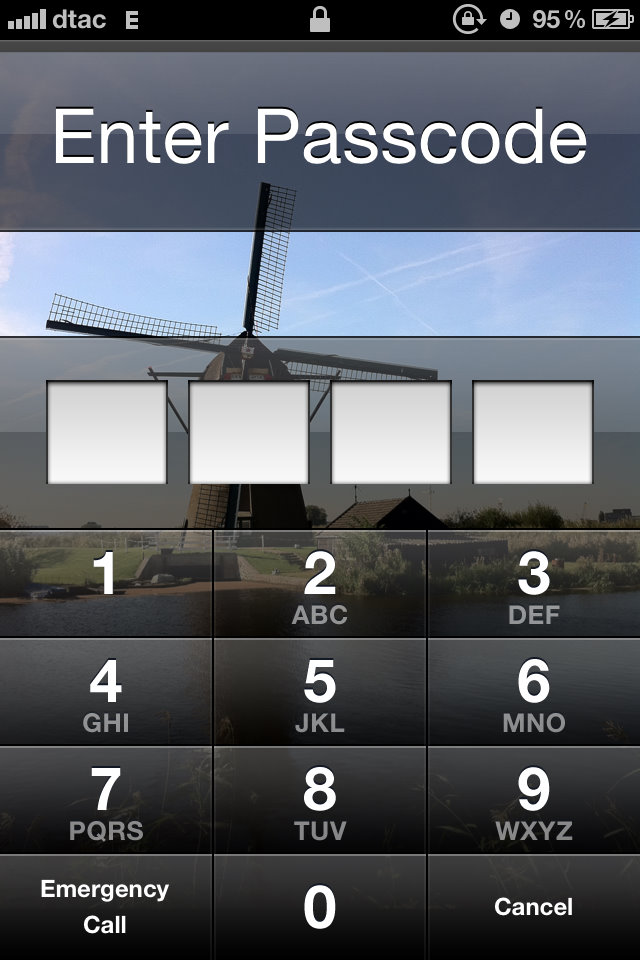Tap the 4 GHI key
Image resolution: width=640 pixels, height=960 pixels.
pos(106,693)
